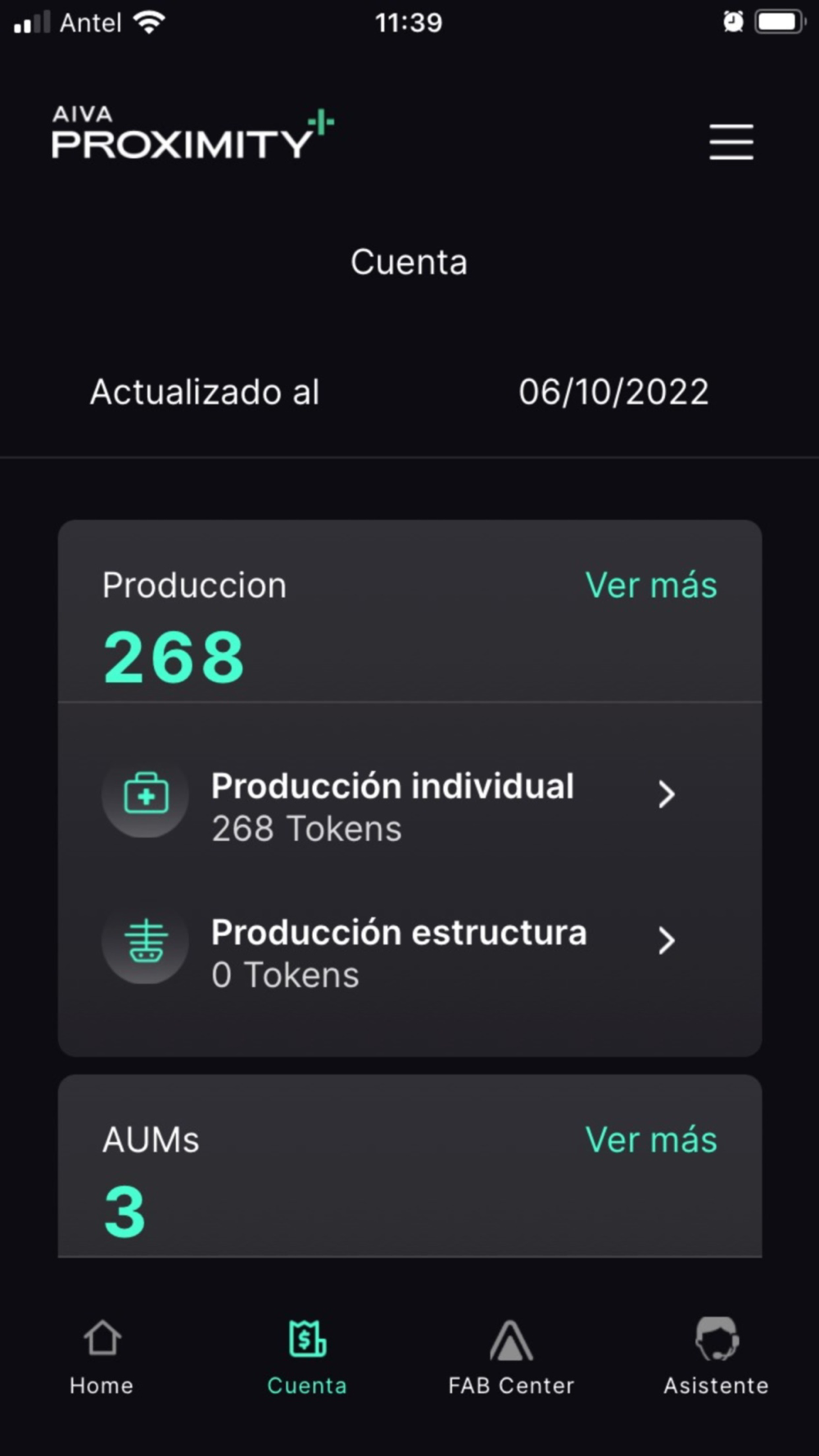The image size is (819, 1456).
Task: Tap Ver más in the AUMs card
Action: 651,1140
